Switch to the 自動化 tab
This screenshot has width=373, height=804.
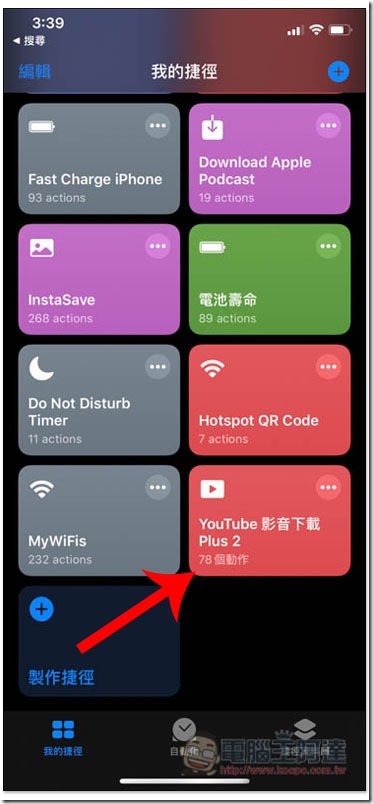[184, 738]
